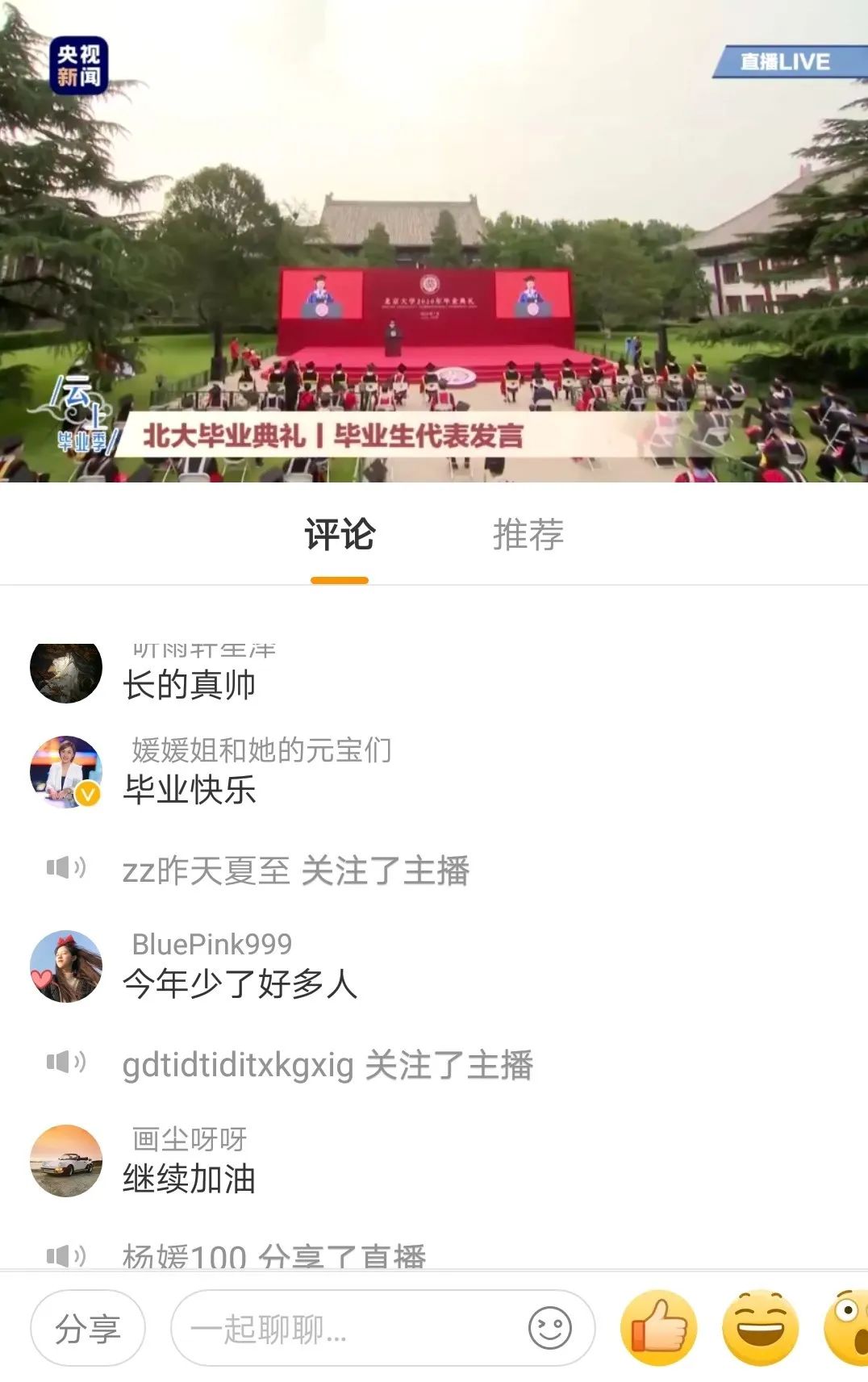This screenshot has width=868, height=1382.
Task: Switch to the 推荐 tab
Action: point(528,534)
